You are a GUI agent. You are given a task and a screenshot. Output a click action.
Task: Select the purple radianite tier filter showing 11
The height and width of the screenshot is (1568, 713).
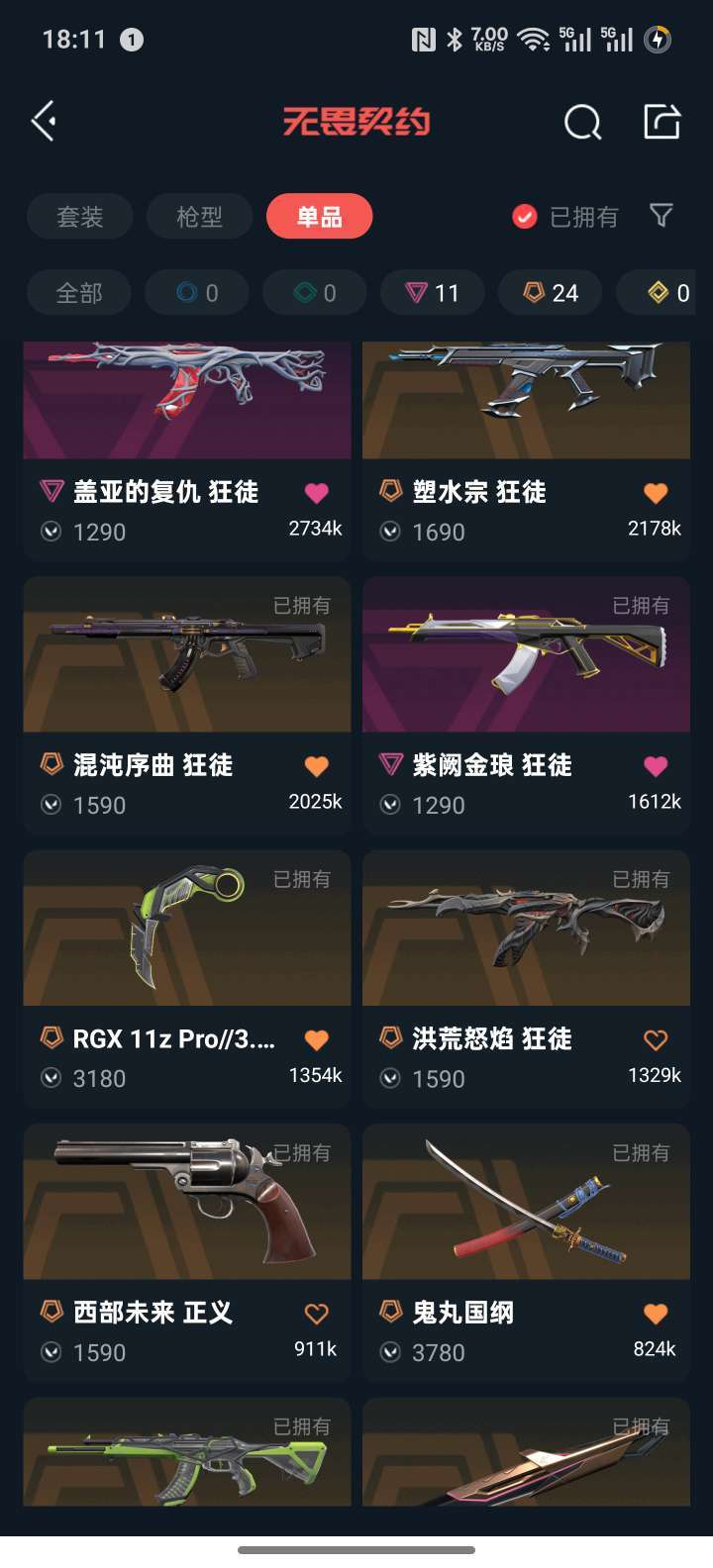click(432, 292)
